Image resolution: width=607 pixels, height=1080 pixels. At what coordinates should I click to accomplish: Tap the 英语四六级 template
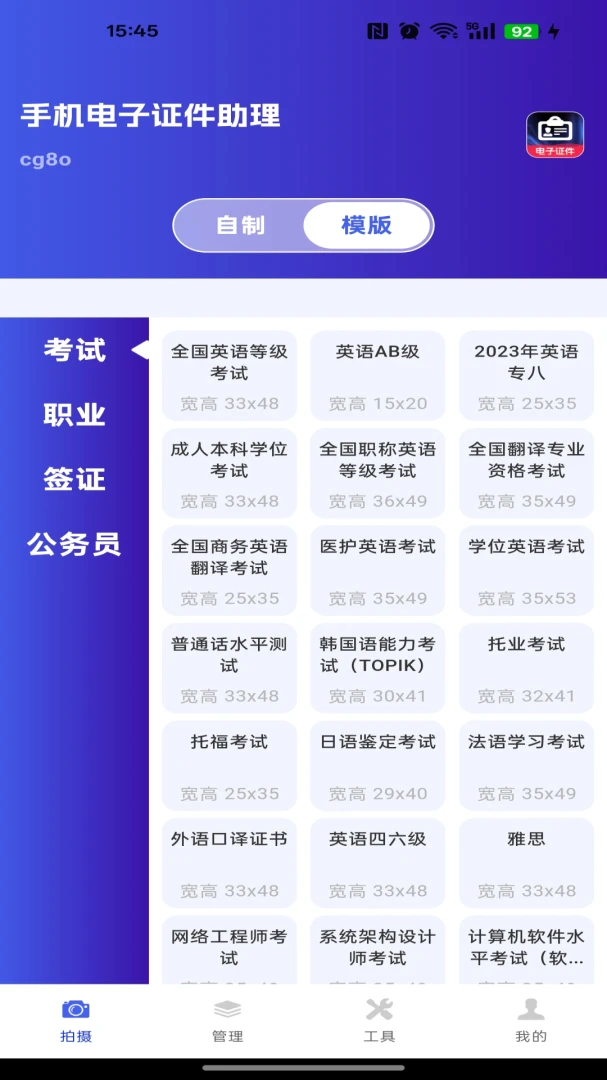click(378, 863)
